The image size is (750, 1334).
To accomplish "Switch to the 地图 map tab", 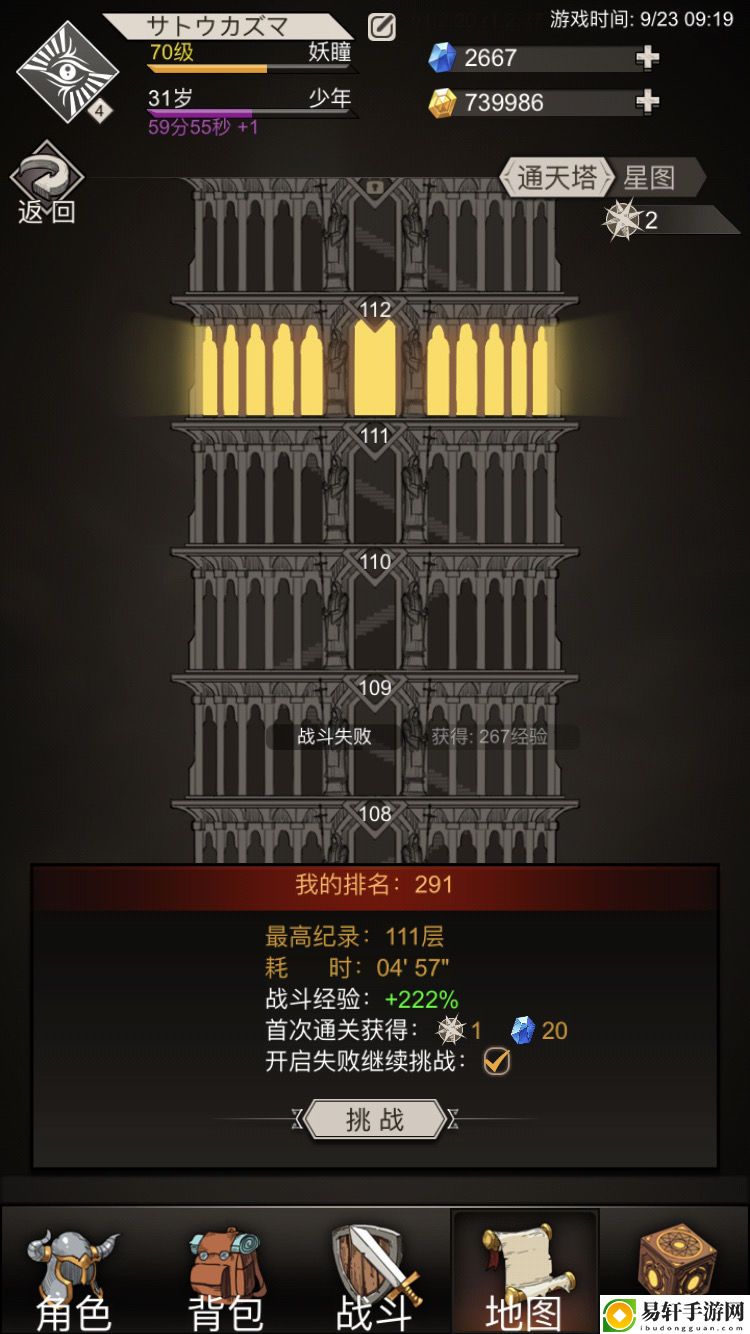I will pos(524,1275).
